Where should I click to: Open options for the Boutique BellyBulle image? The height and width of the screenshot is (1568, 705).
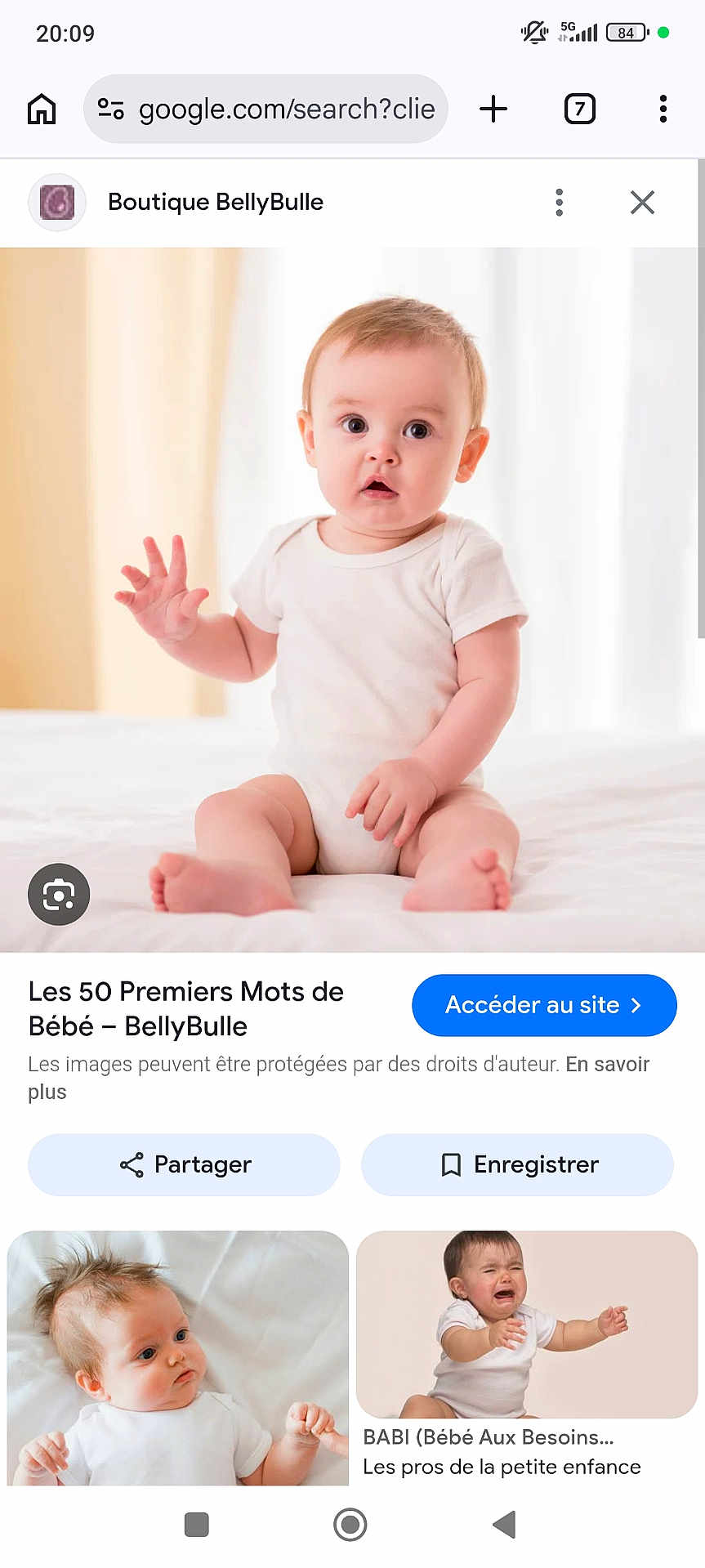pyautogui.click(x=560, y=203)
